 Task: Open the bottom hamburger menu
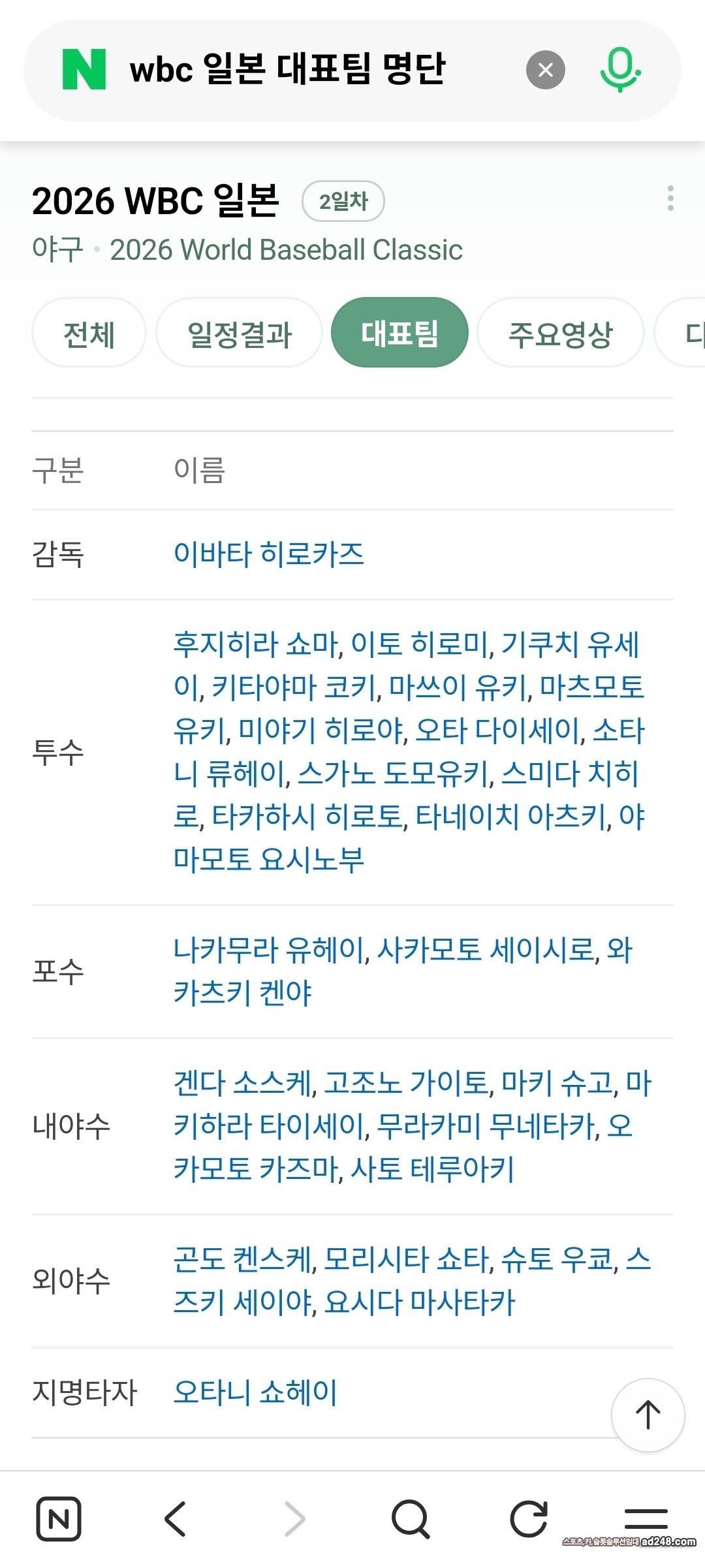(646, 1518)
